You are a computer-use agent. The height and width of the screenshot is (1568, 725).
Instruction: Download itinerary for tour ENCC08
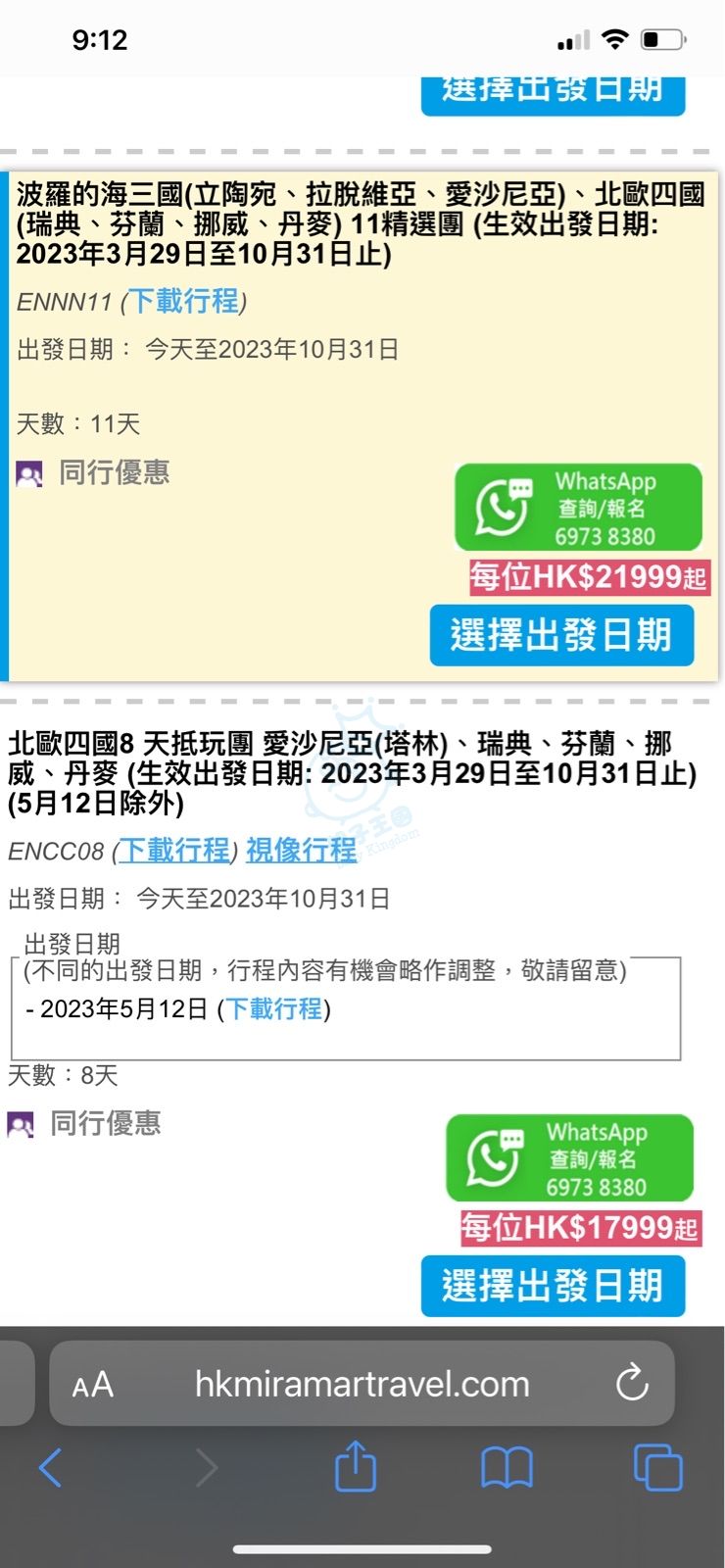point(174,850)
